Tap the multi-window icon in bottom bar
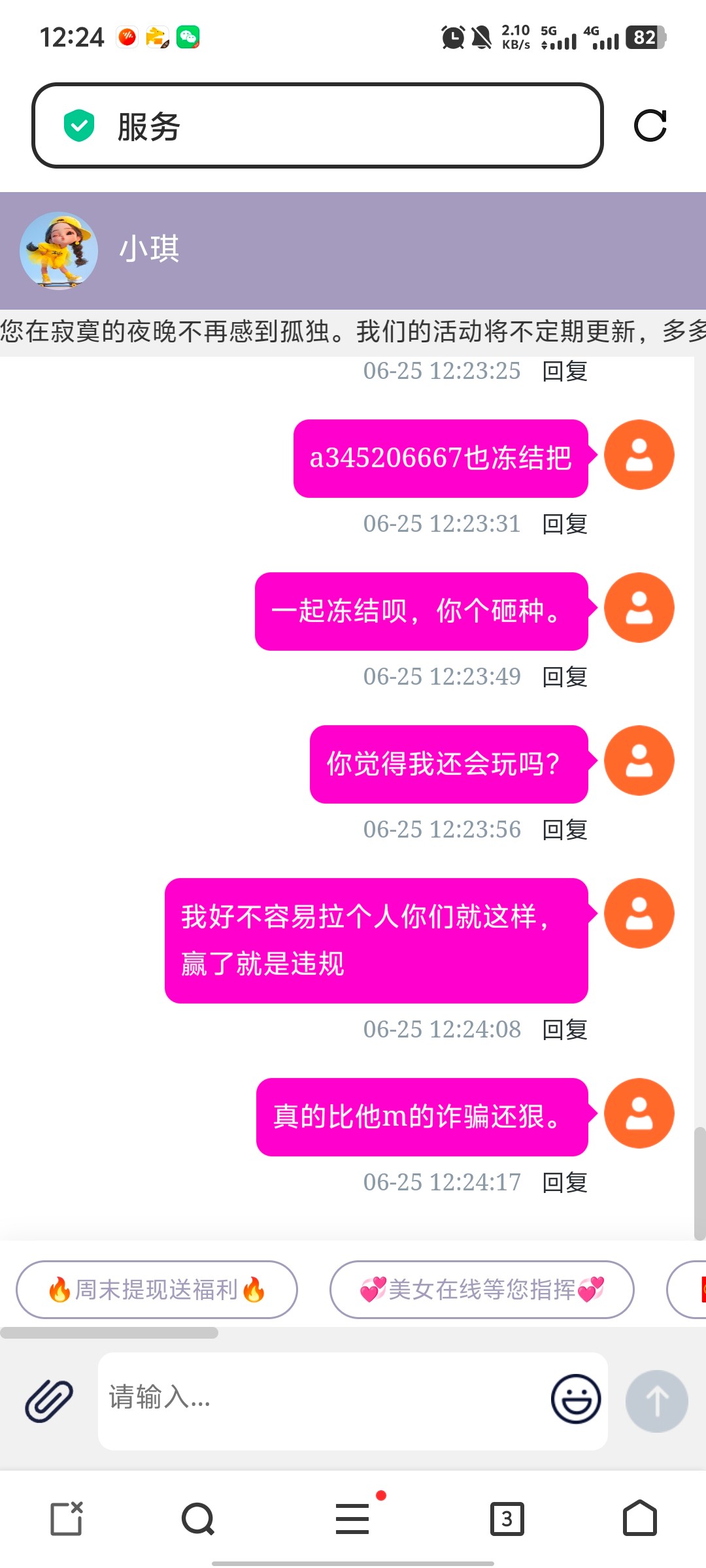This screenshot has width=706, height=1568. click(66, 1518)
